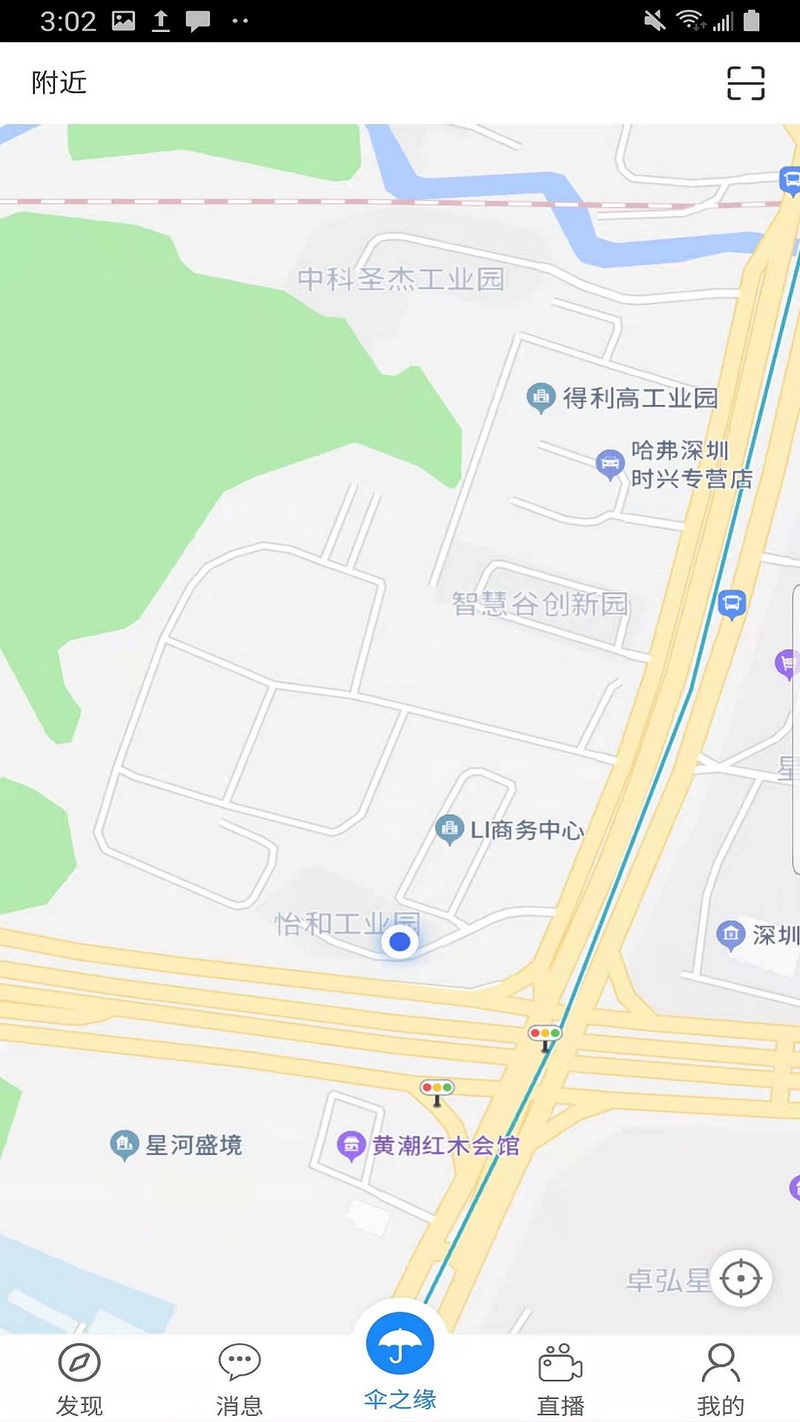Screen dimensions: 800x1422
Task: Switch to the 发现 tab
Action: 79,1378
